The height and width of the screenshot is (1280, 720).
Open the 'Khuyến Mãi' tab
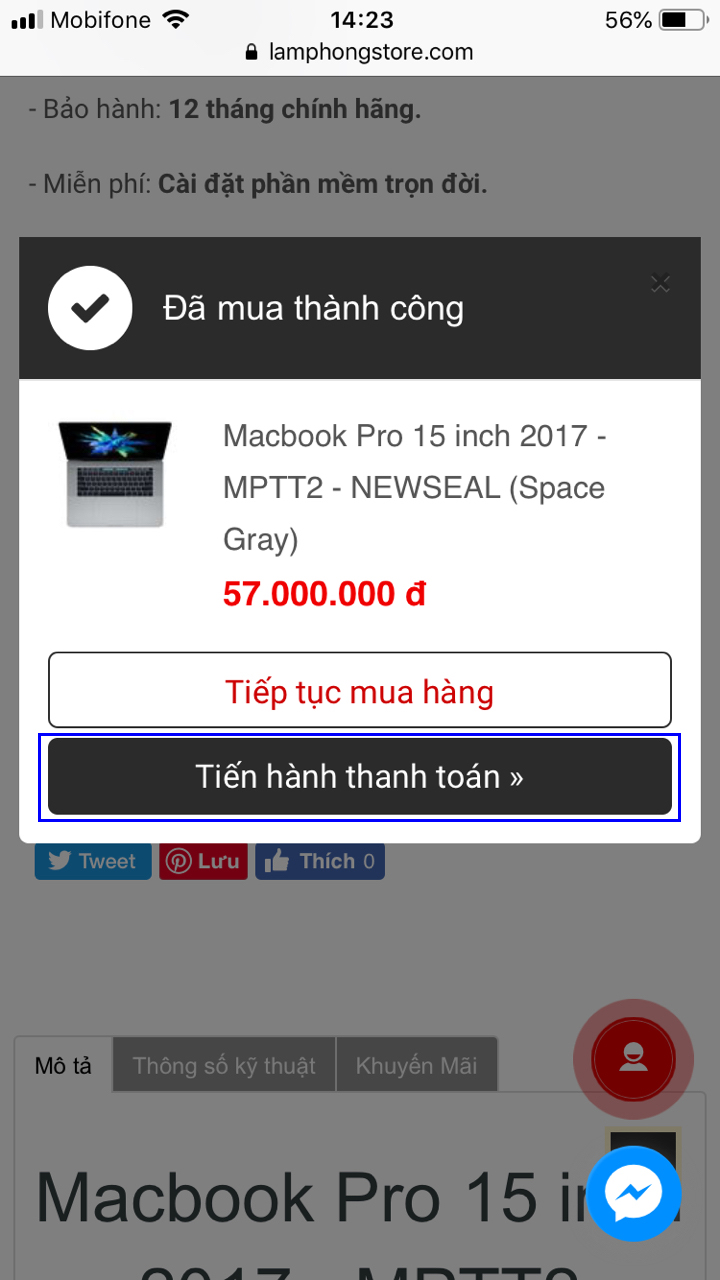click(416, 1065)
